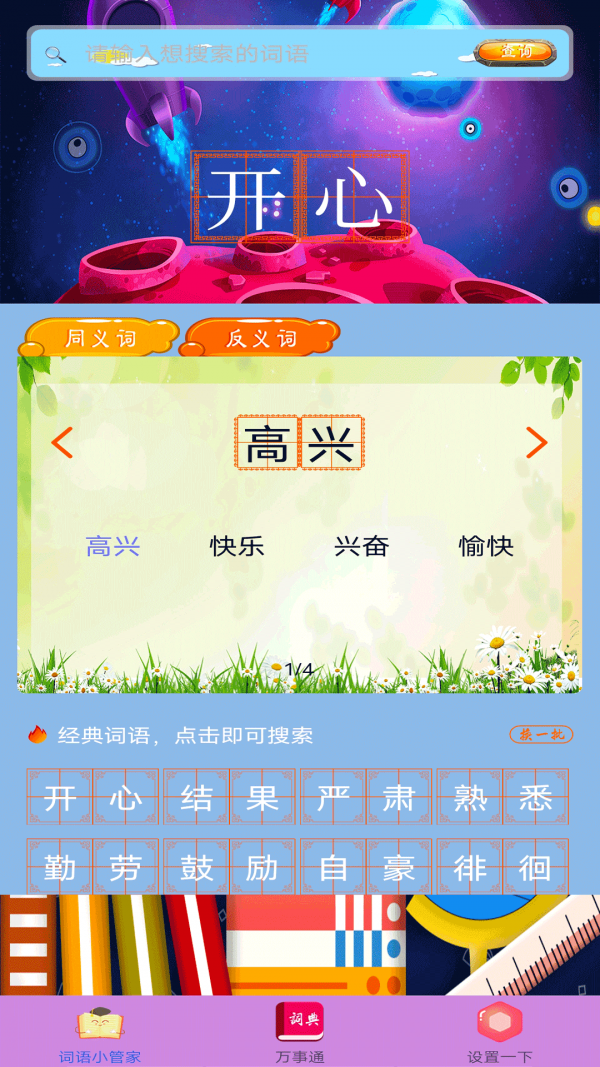Search the classic word 鼓励
Screen dimensions: 600x1067
click(x=229, y=866)
